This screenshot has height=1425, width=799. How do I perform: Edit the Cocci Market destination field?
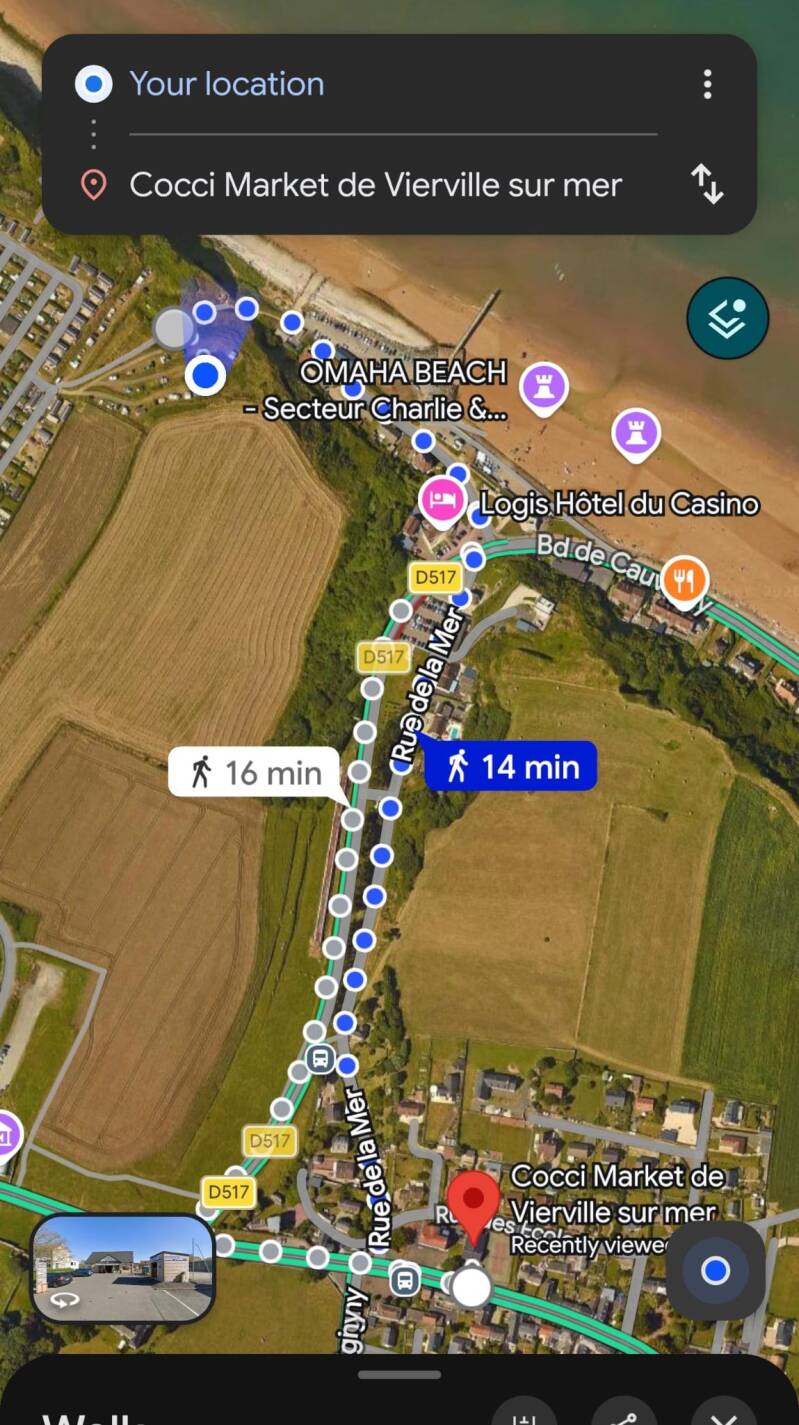[376, 185]
